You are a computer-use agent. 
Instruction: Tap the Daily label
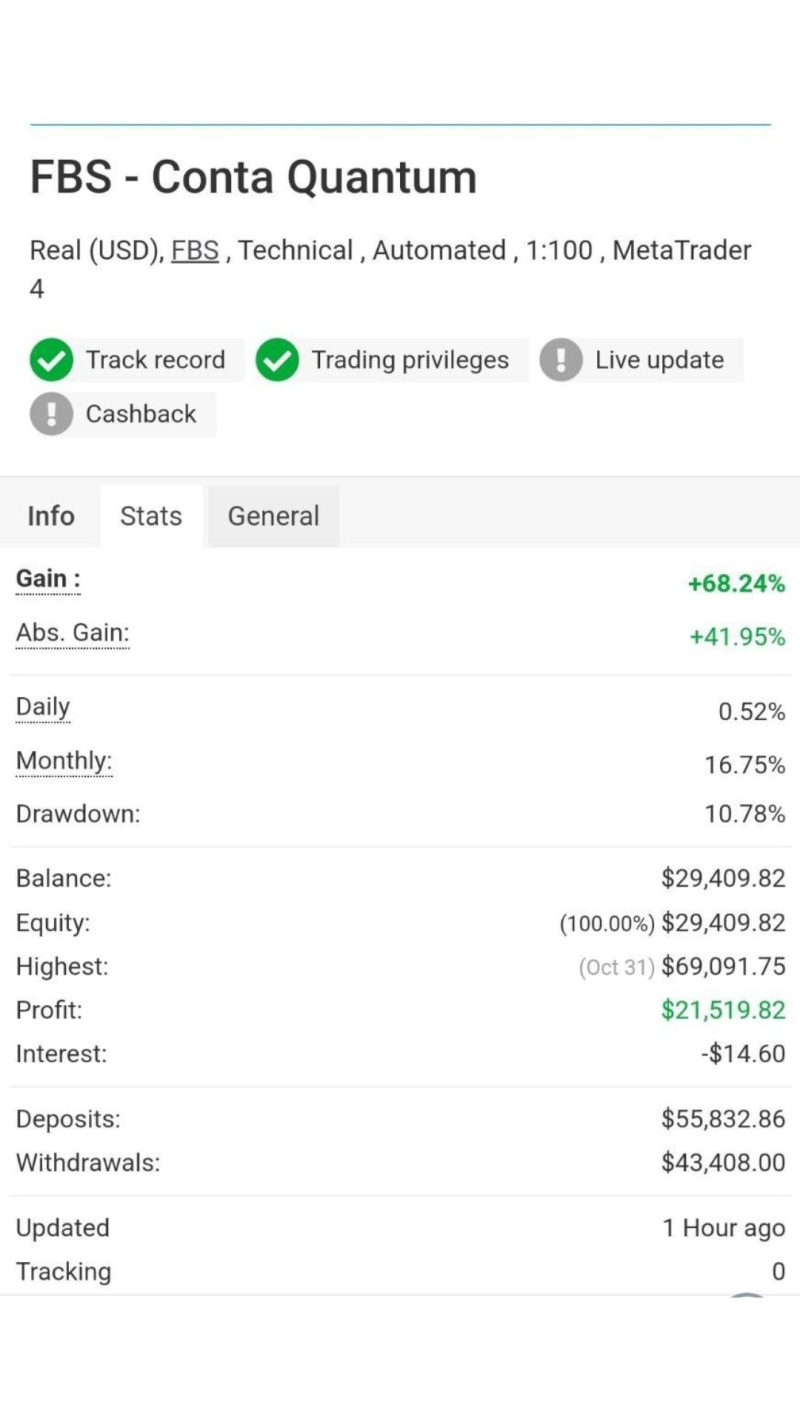tap(43, 708)
